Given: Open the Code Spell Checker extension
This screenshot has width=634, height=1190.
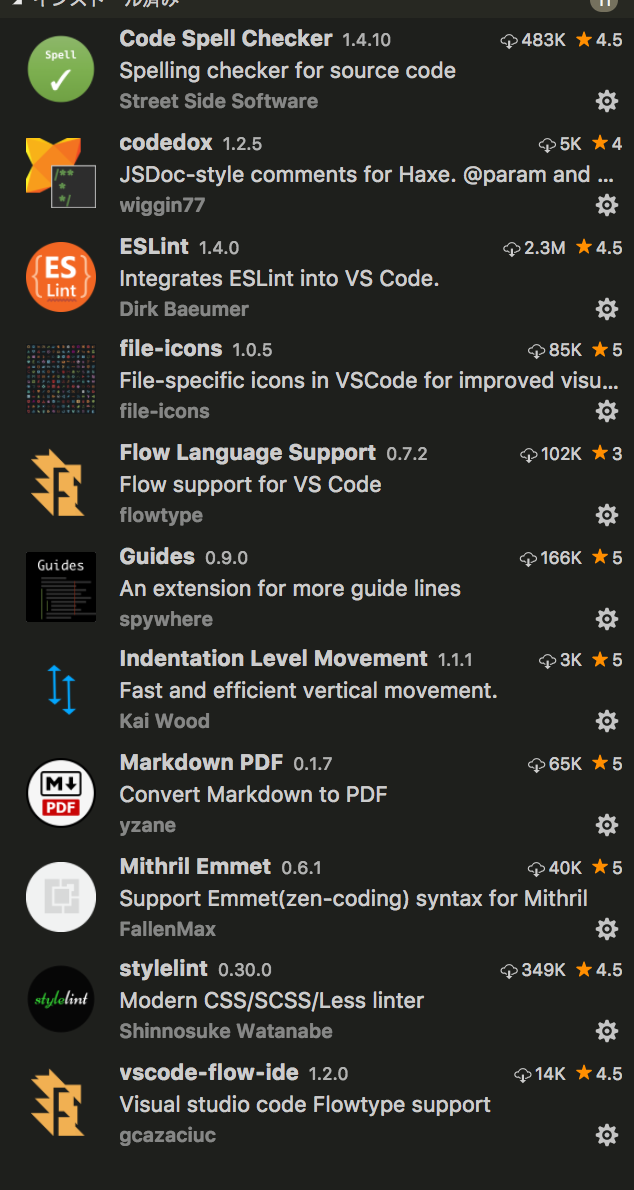Looking at the screenshot, I should (226, 39).
